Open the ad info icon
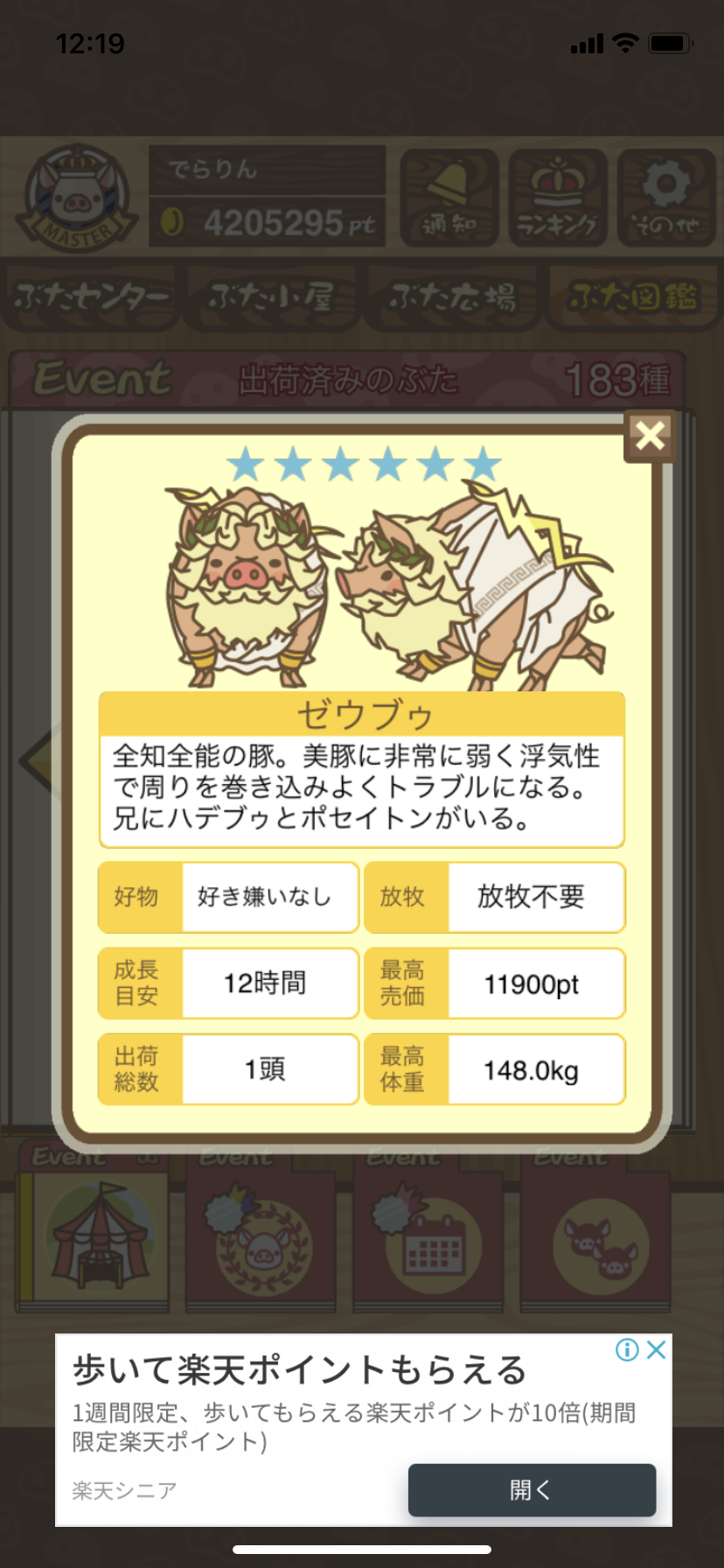 point(627,1350)
